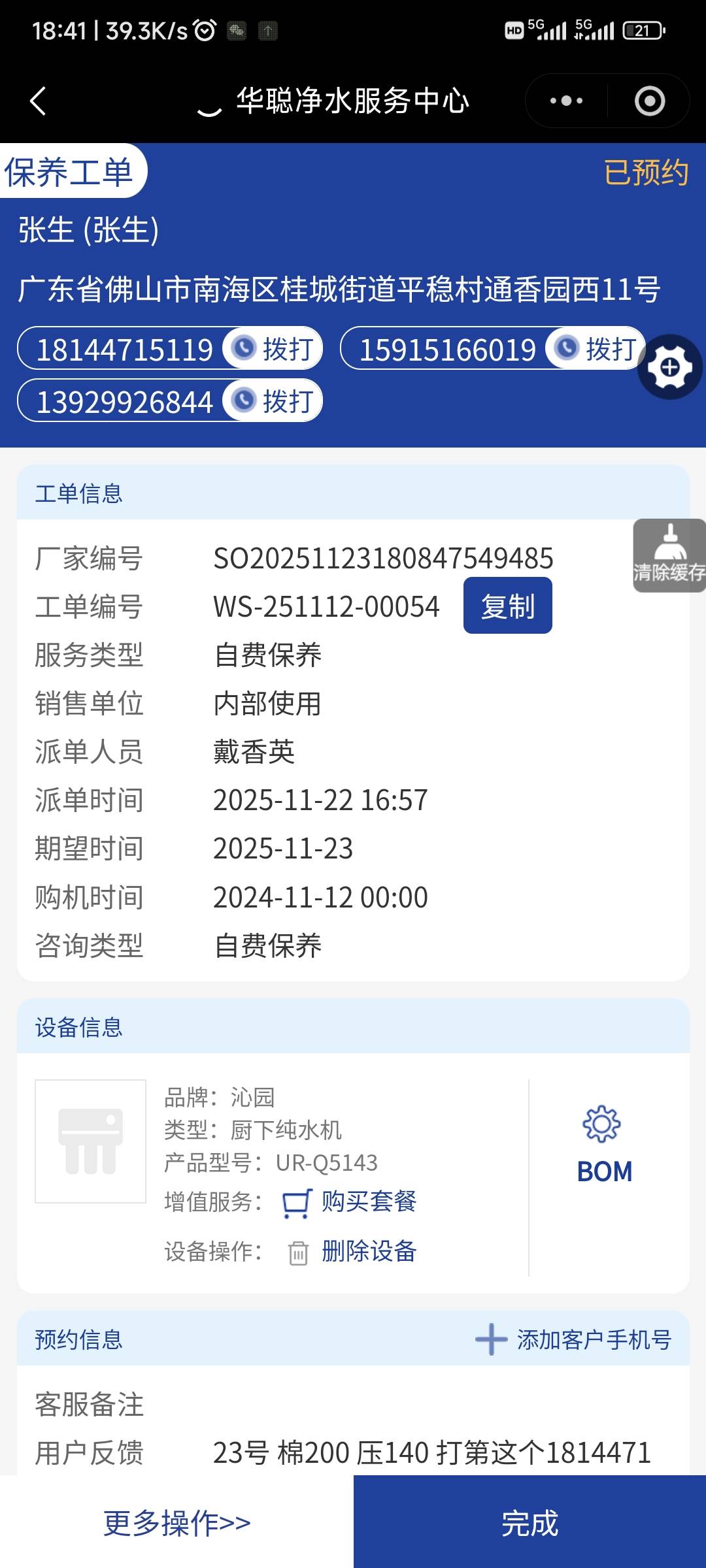This screenshot has width=706, height=1568.
Task: Tap 清除缓存 to clear the cache
Action: [669, 556]
